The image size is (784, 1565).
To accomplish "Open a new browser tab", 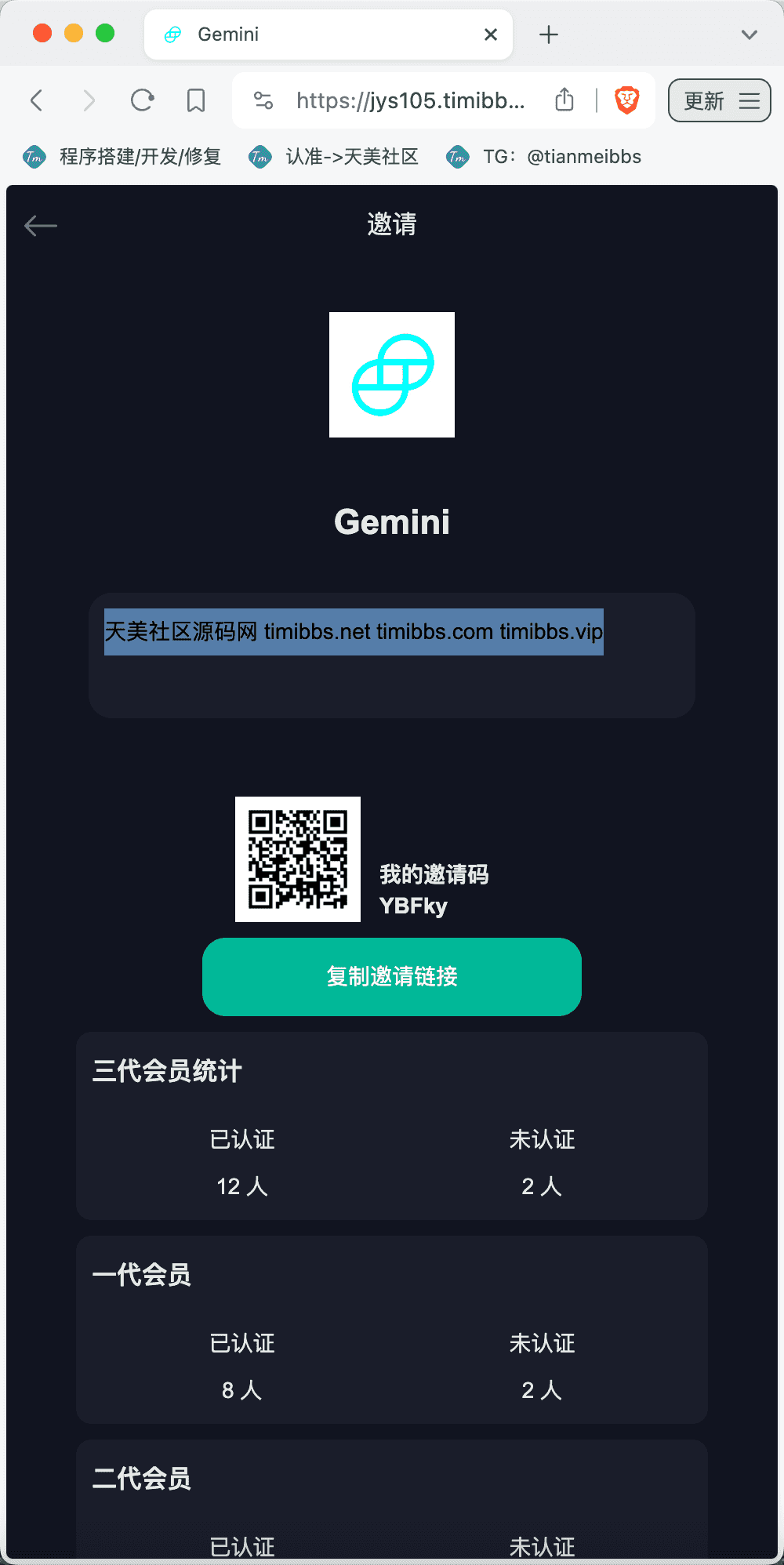I will pos(549,34).
